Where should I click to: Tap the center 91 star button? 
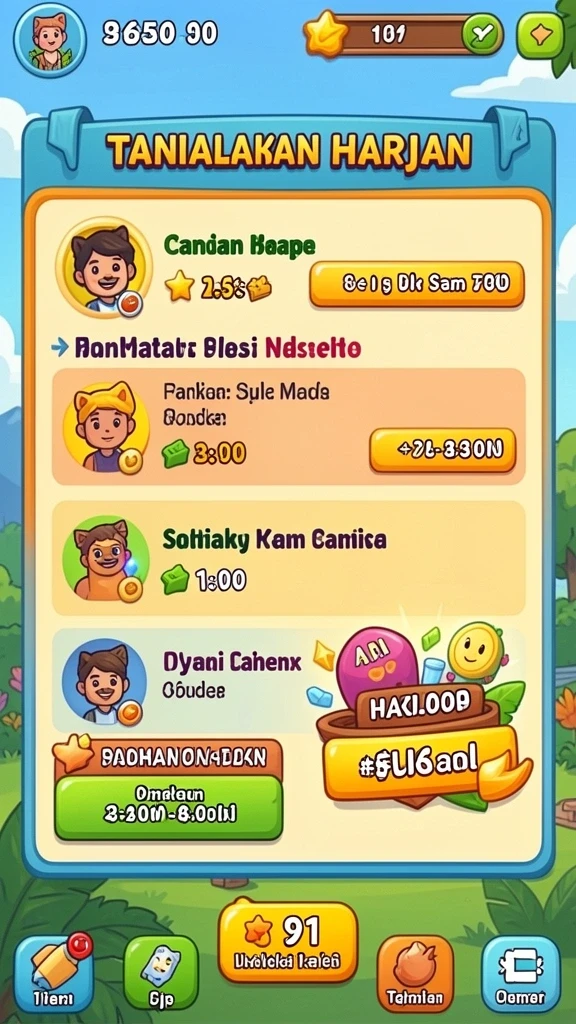[x=288, y=941]
